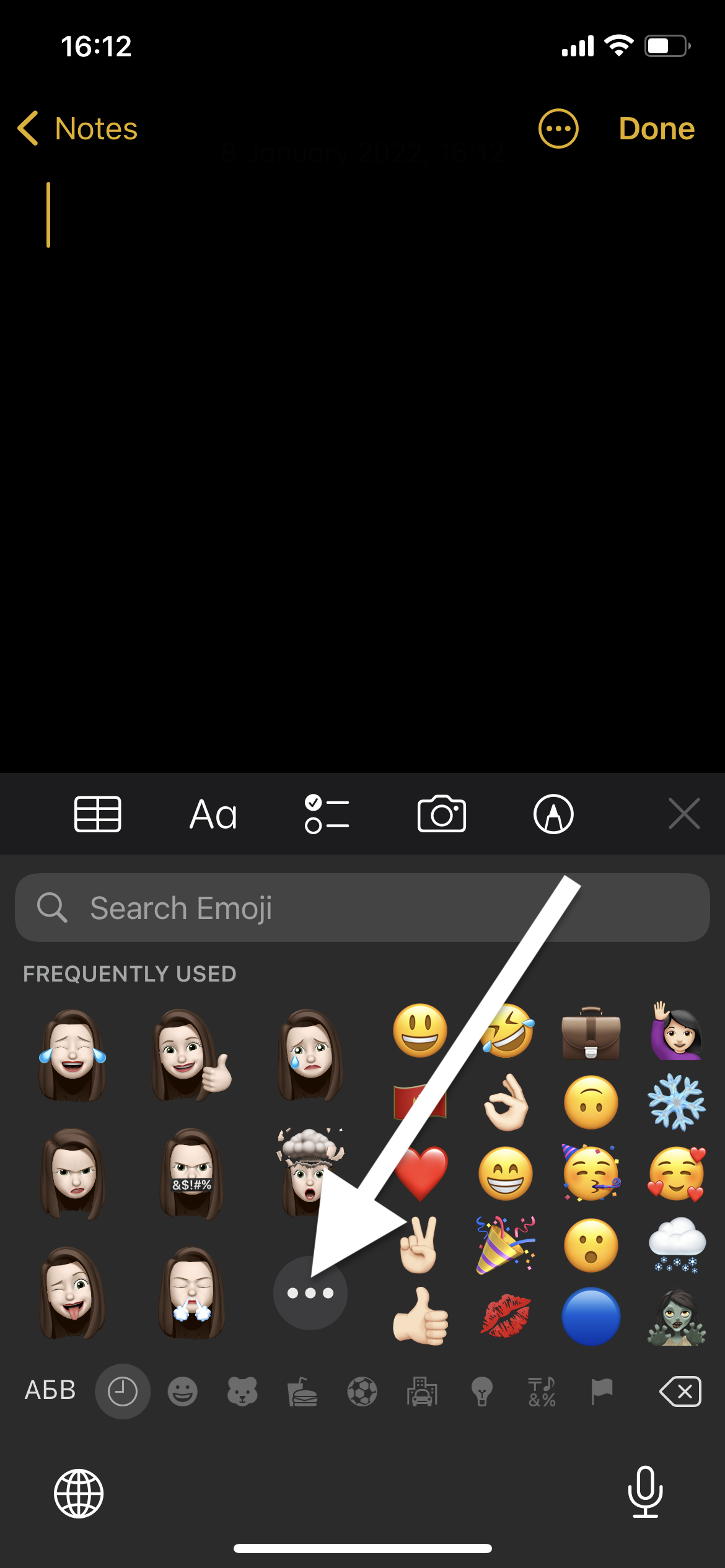Viewport: 725px width, 1568px height.
Task: Tap the Search Emoji field
Action: pyautogui.click(x=362, y=908)
